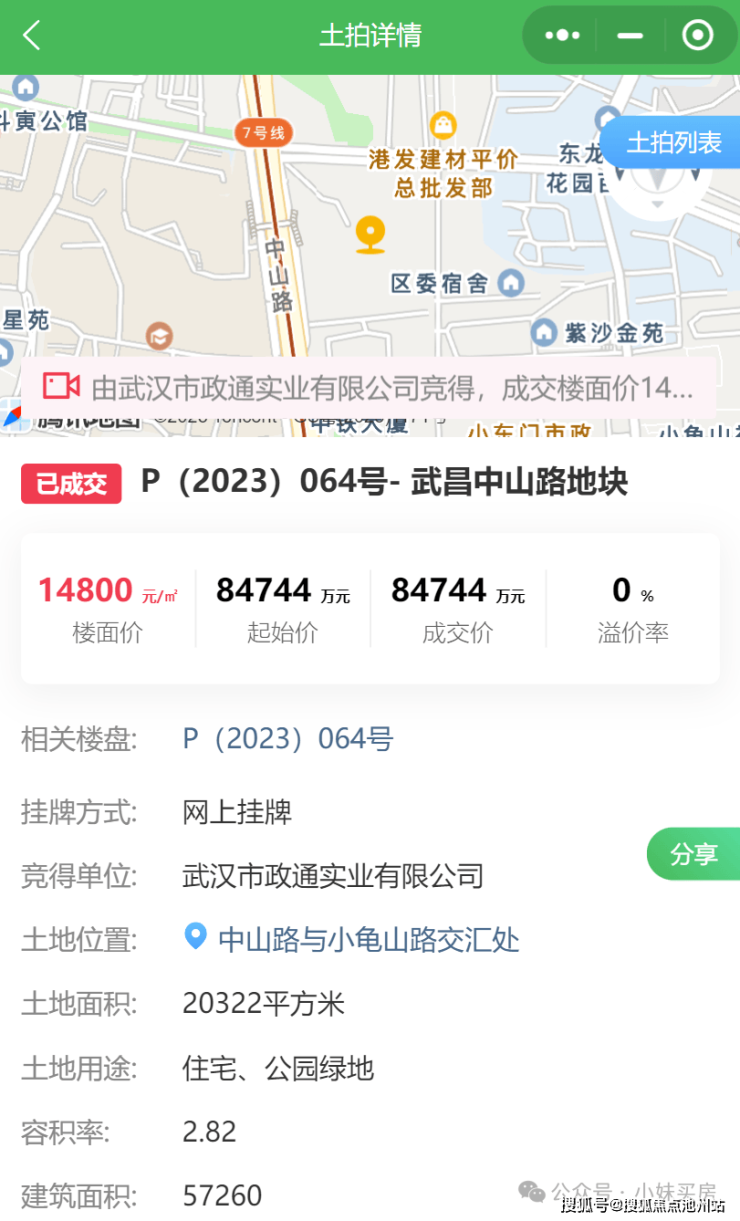Share this listing via the 分享 button
Screen dimensions: 740x1221
694,854
